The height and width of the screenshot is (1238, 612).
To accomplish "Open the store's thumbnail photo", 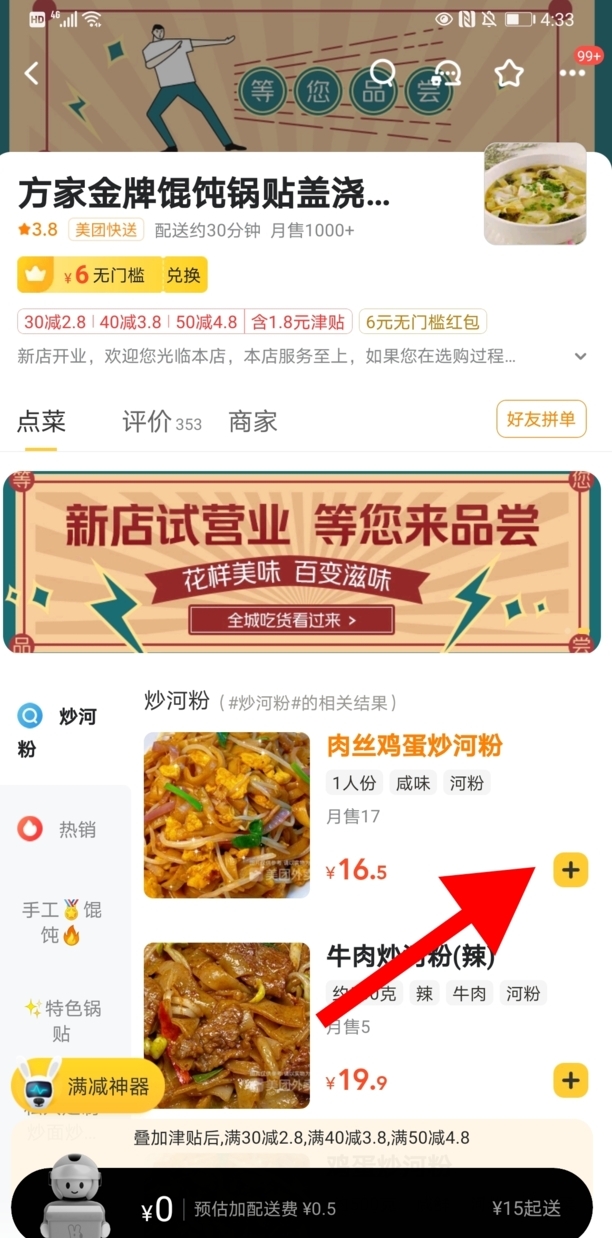I will tap(535, 194).
